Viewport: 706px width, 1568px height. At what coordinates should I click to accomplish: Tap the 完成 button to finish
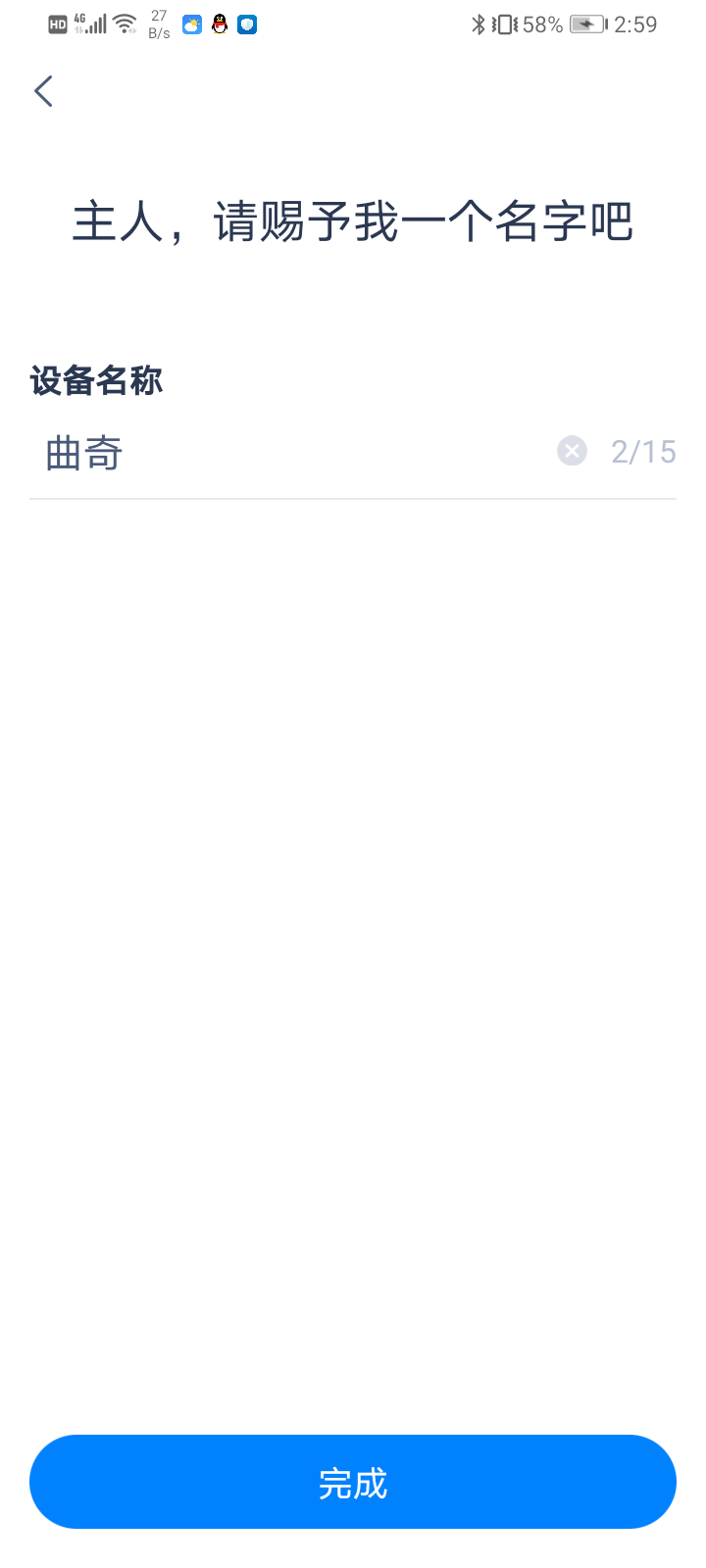click(353, 1482)
